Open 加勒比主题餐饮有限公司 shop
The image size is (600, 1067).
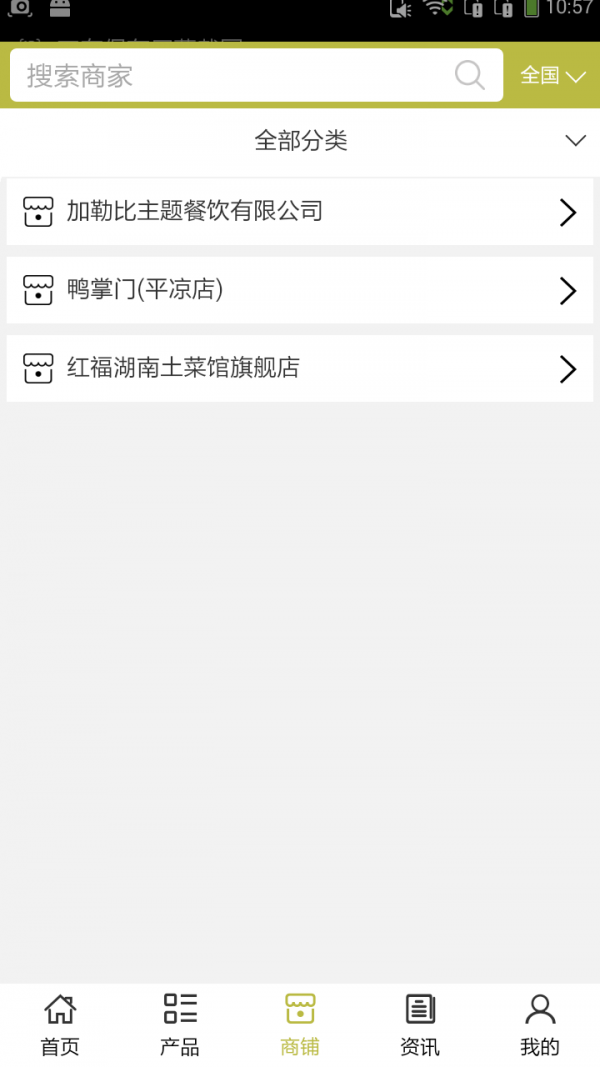click(300, 212)
